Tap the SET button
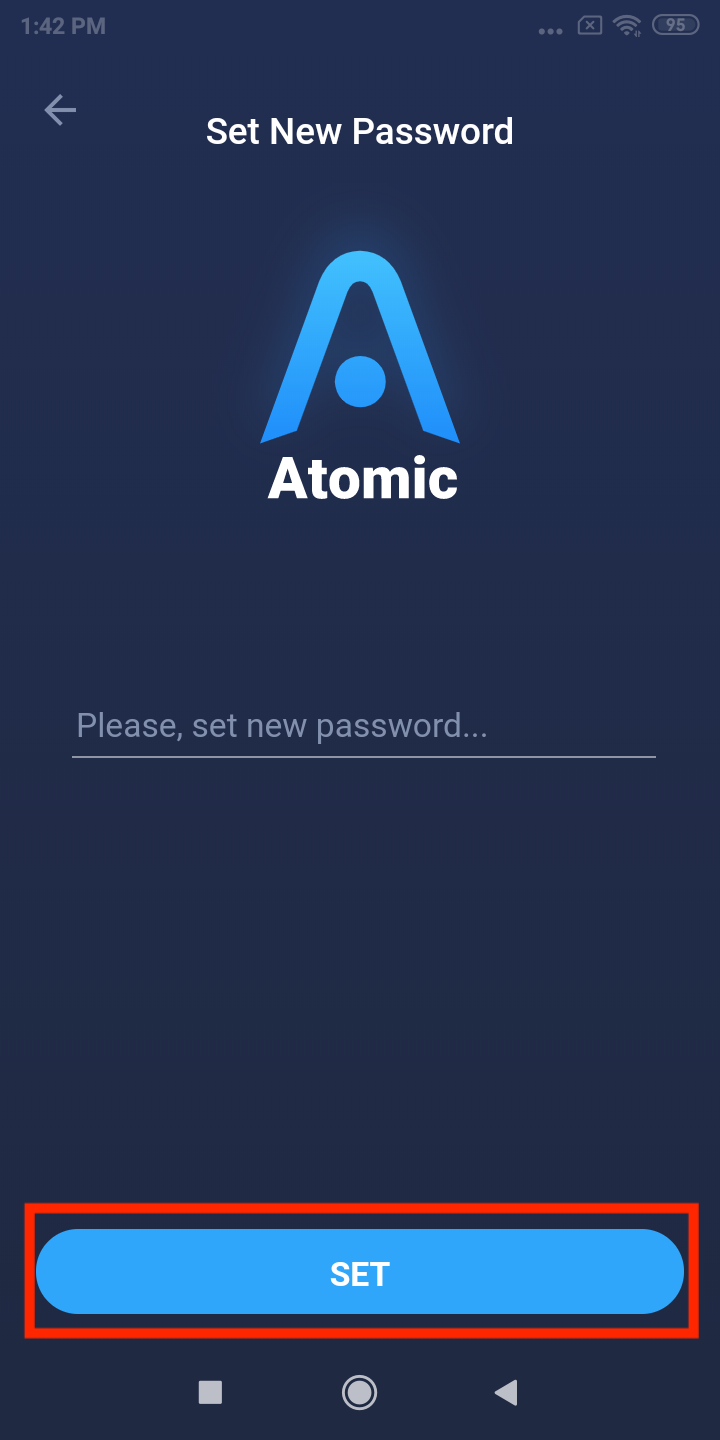This screenshot has width=720, height=1440. (360, 1272)
